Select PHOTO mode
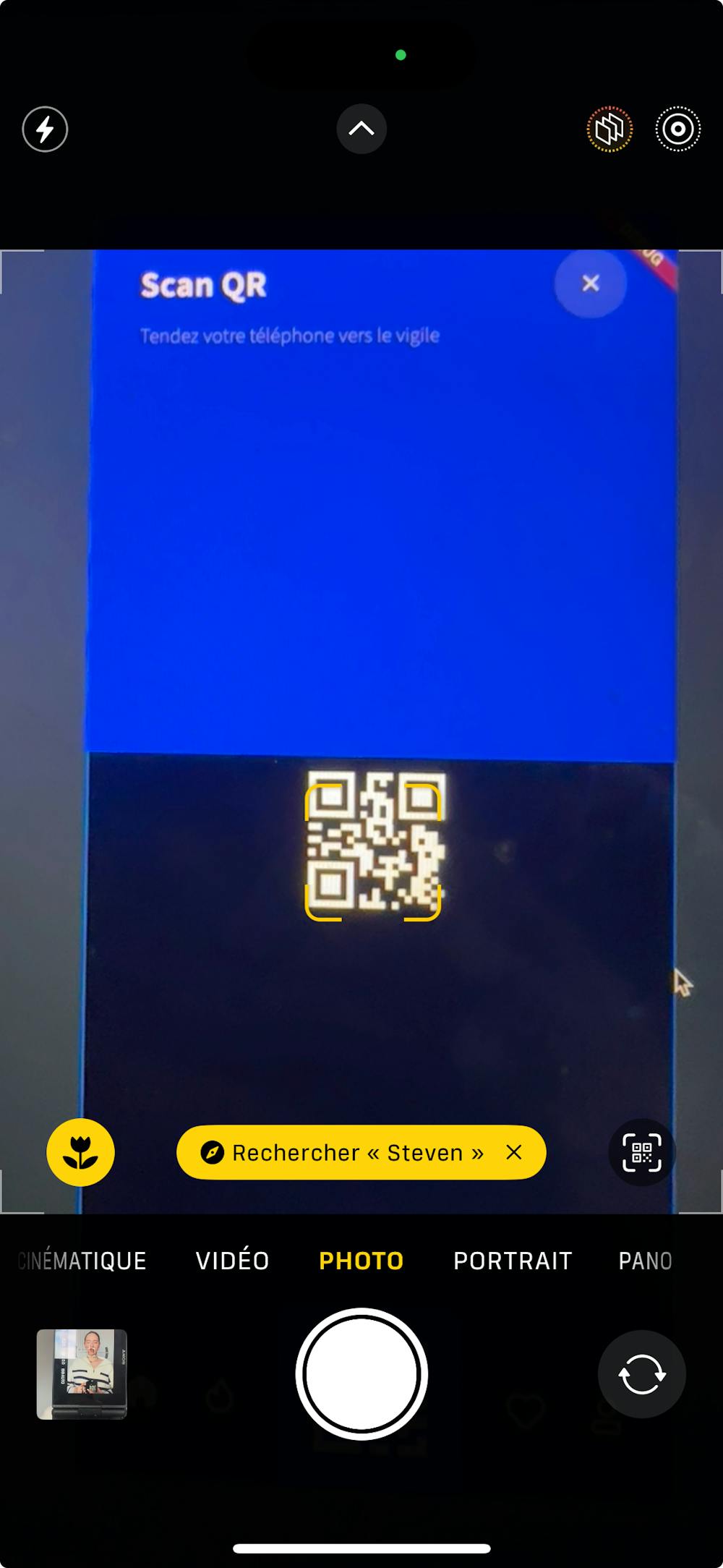This screenshot has width=723, height=1568. 361,1261
